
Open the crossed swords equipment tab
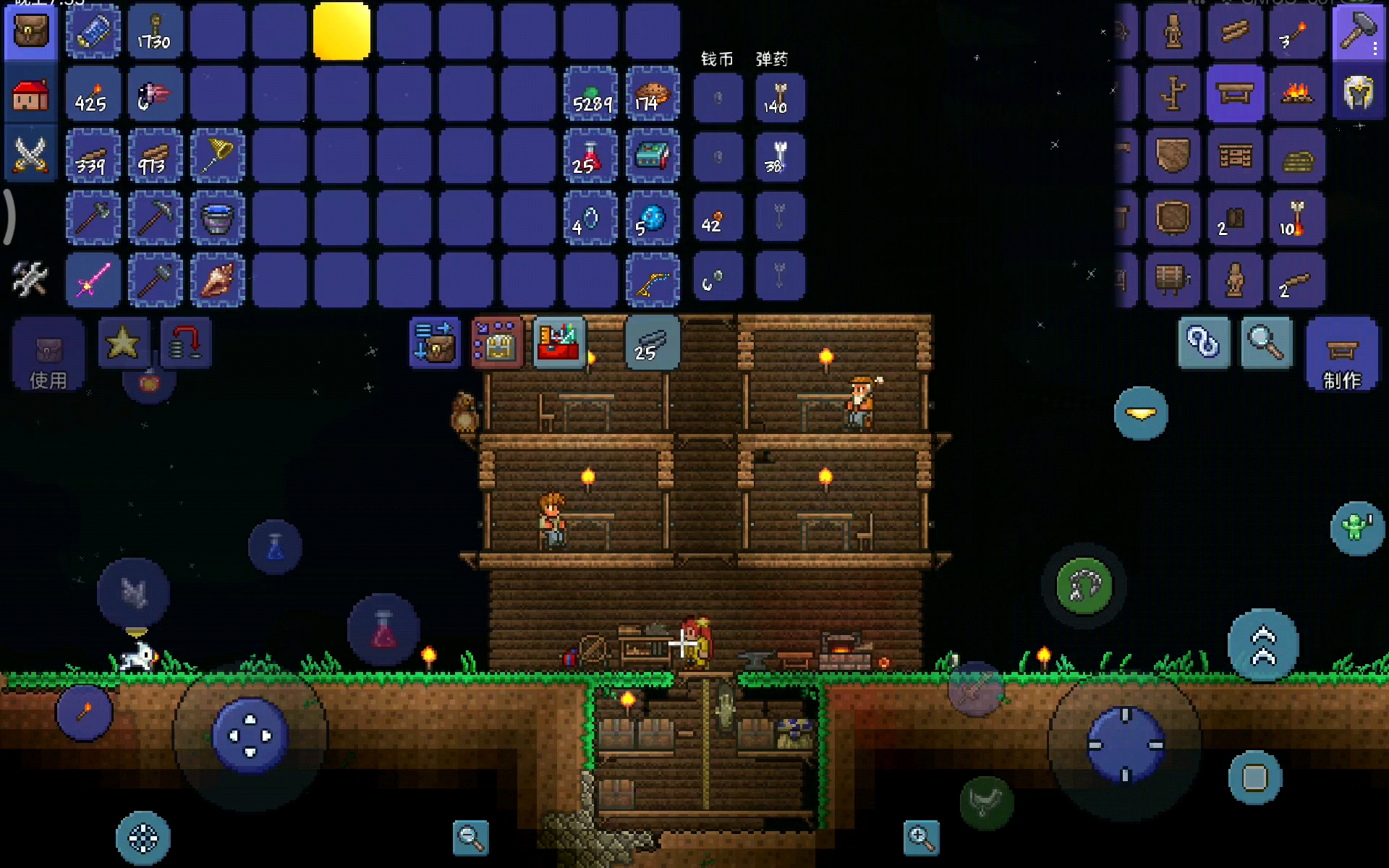pyautogui.click(x=30, y=155)
